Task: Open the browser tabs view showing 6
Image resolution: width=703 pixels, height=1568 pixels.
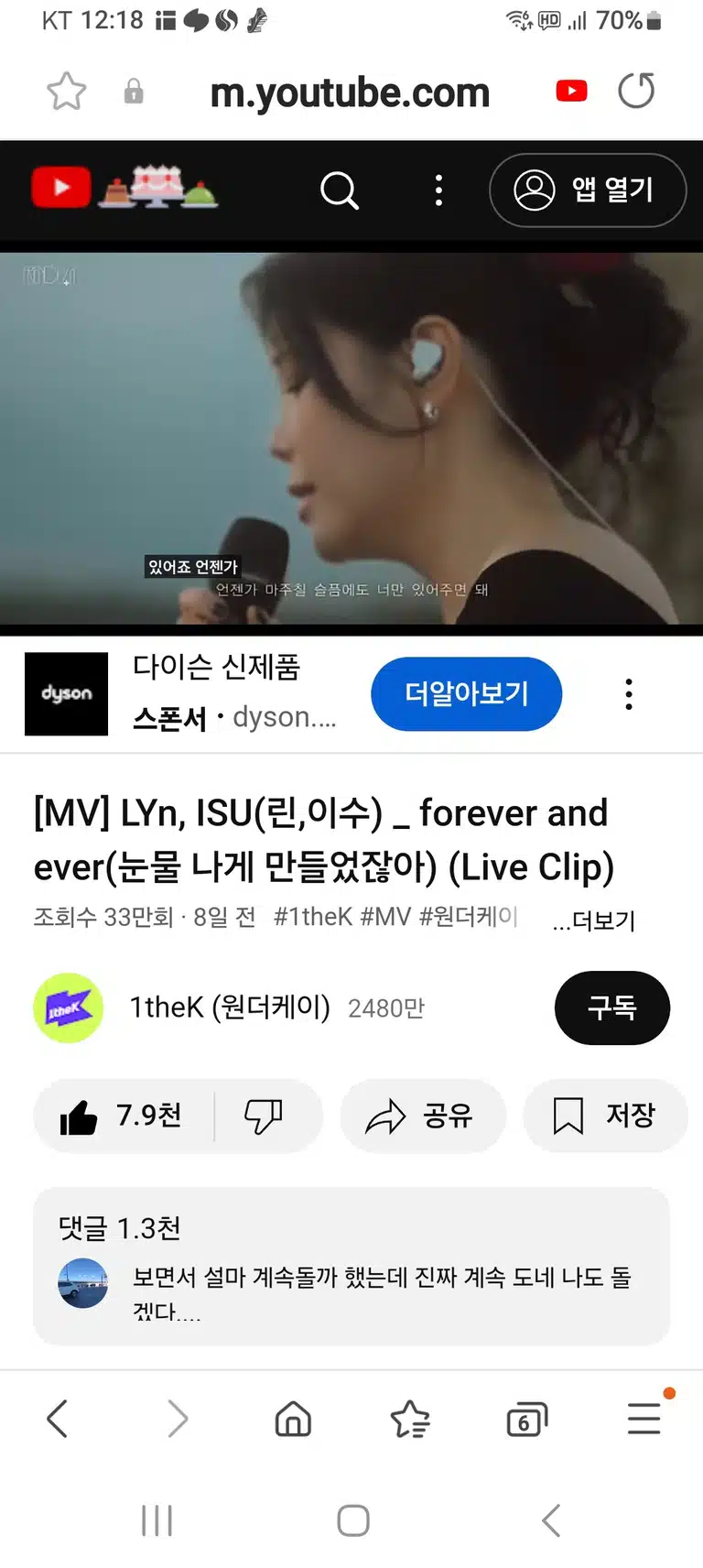Action: (527, 1420)
